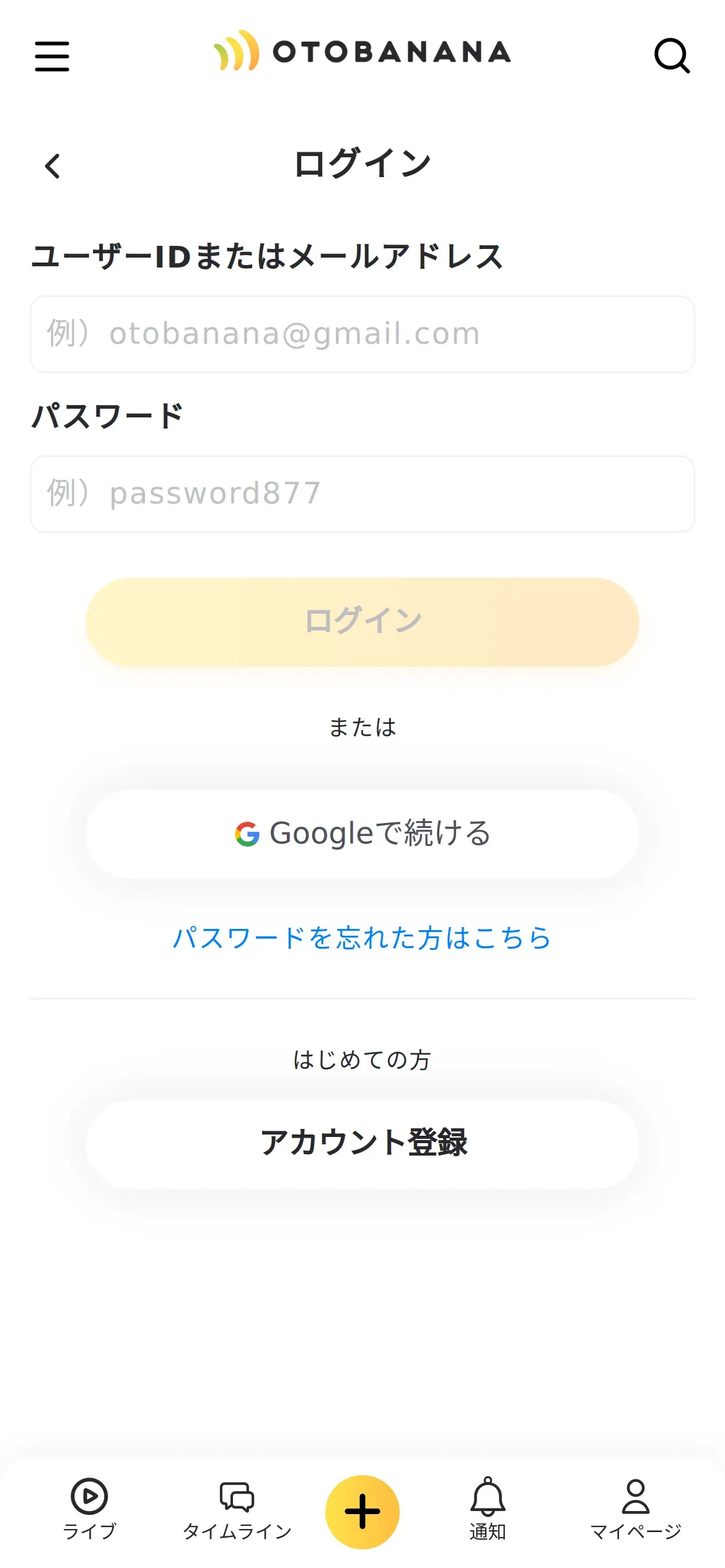Tap the password input field
The height and width of the screenshot is (1568, 725).
362,494
